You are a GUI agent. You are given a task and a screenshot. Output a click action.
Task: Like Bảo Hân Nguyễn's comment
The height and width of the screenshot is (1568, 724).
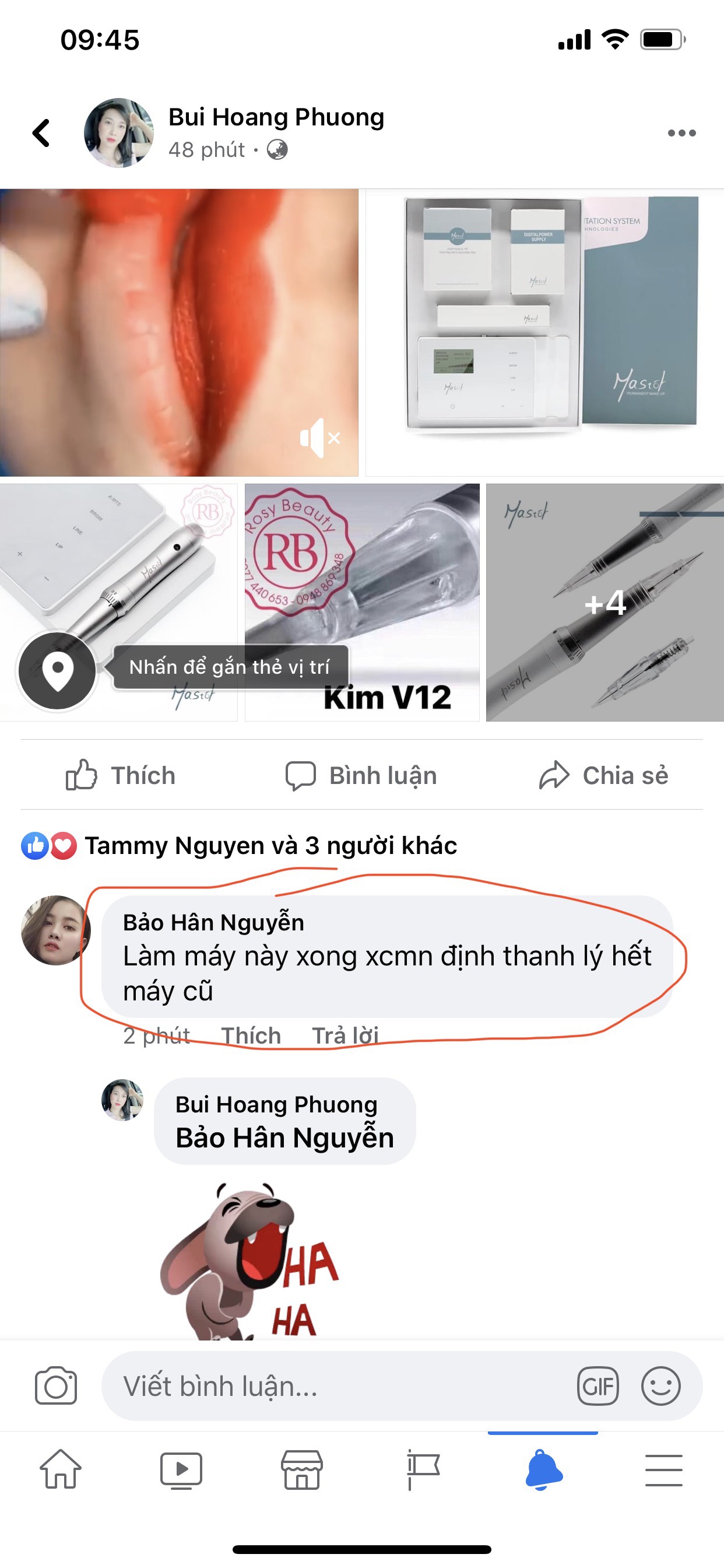(251, 1035)
